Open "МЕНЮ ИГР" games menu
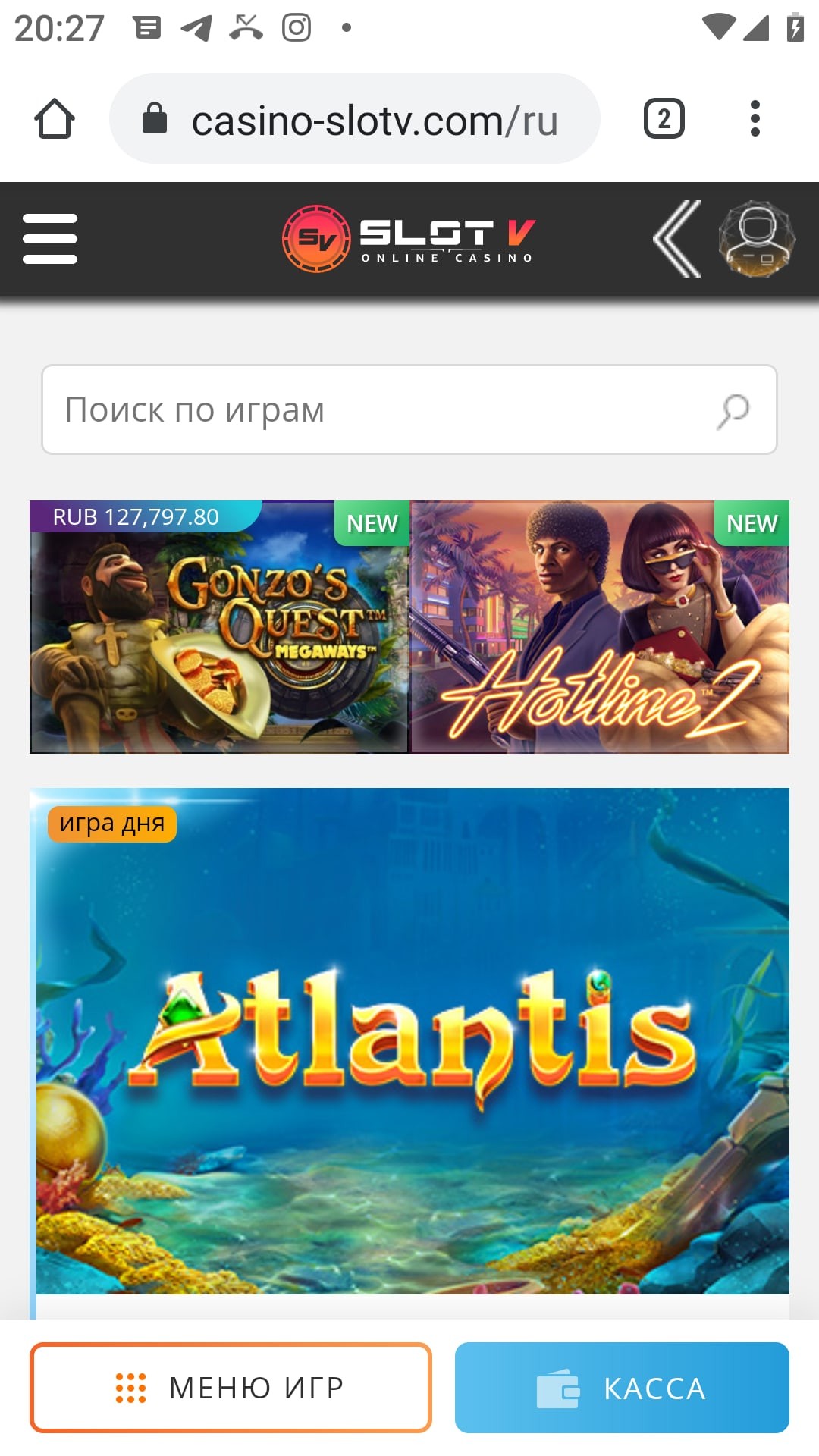Screen dimensions: 819x1456 click(231, 1387)
